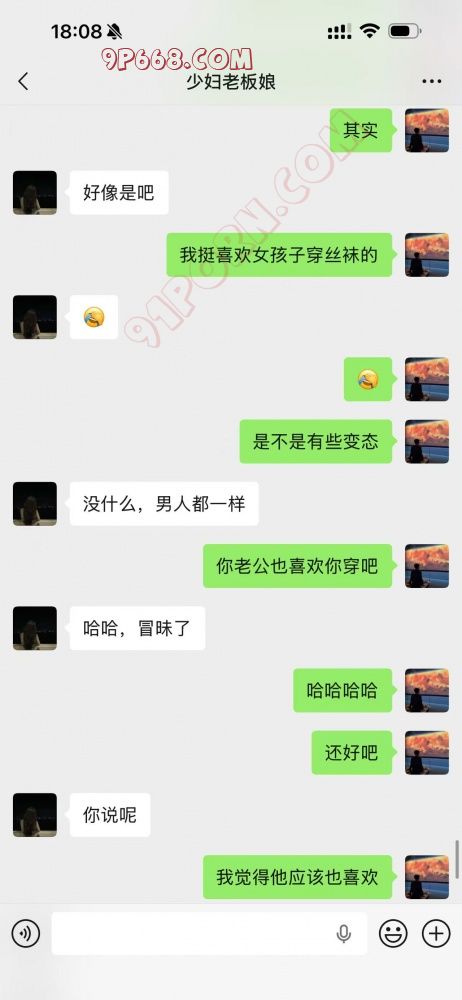Image resolution: width=462 pixels, height=1000 pixels.
Task: Open the chat details overflow menu
Action: coord(432,82)
